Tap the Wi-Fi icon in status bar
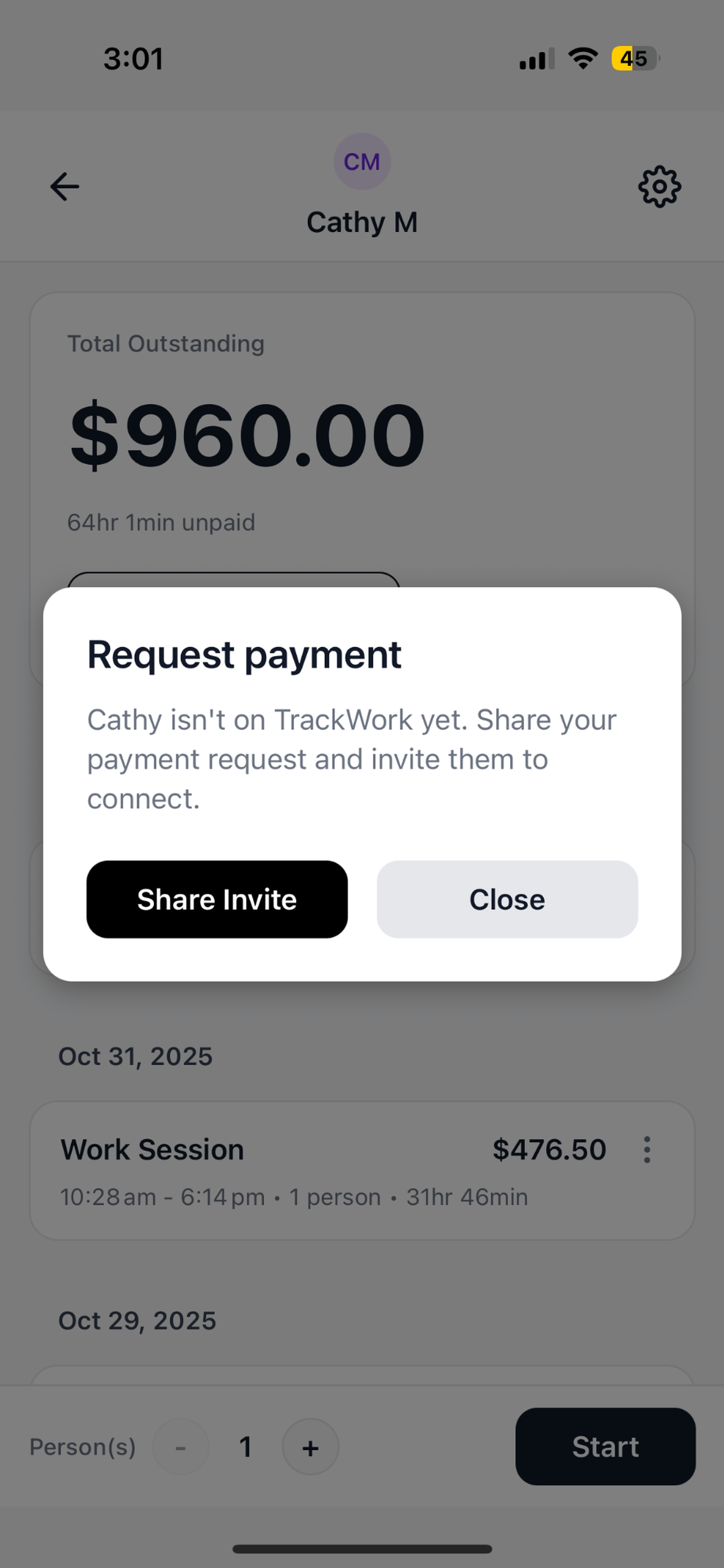Viewport: 724px width, 1568px height. click(582, 58)
